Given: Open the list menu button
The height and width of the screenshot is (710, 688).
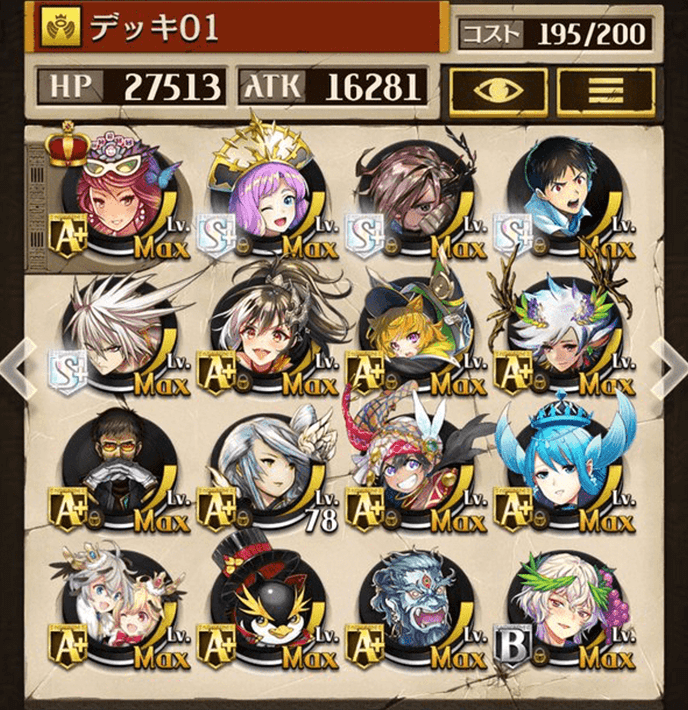Looking at the screenshot, I should [x=605, y=91].
